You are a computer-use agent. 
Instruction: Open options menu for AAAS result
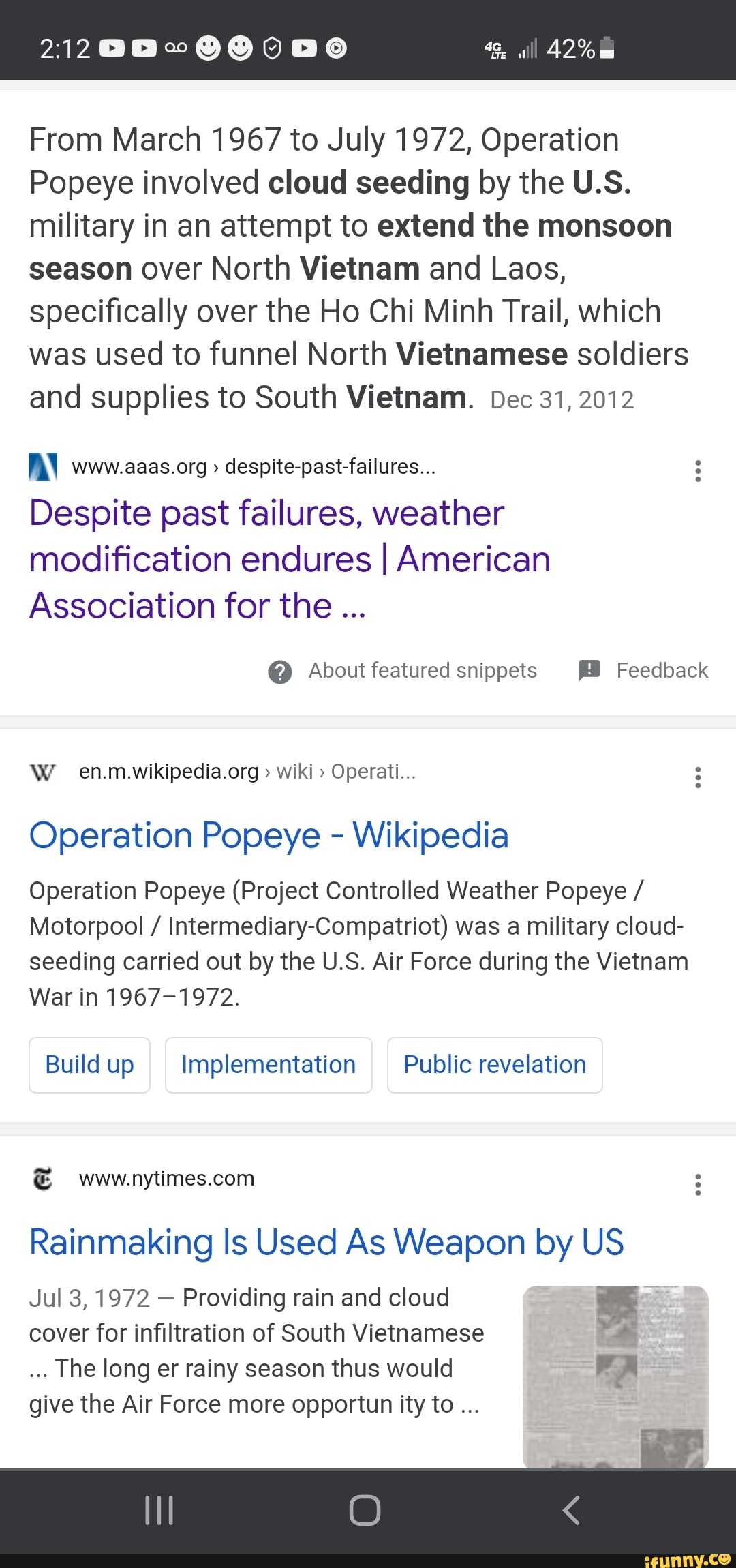698,470
